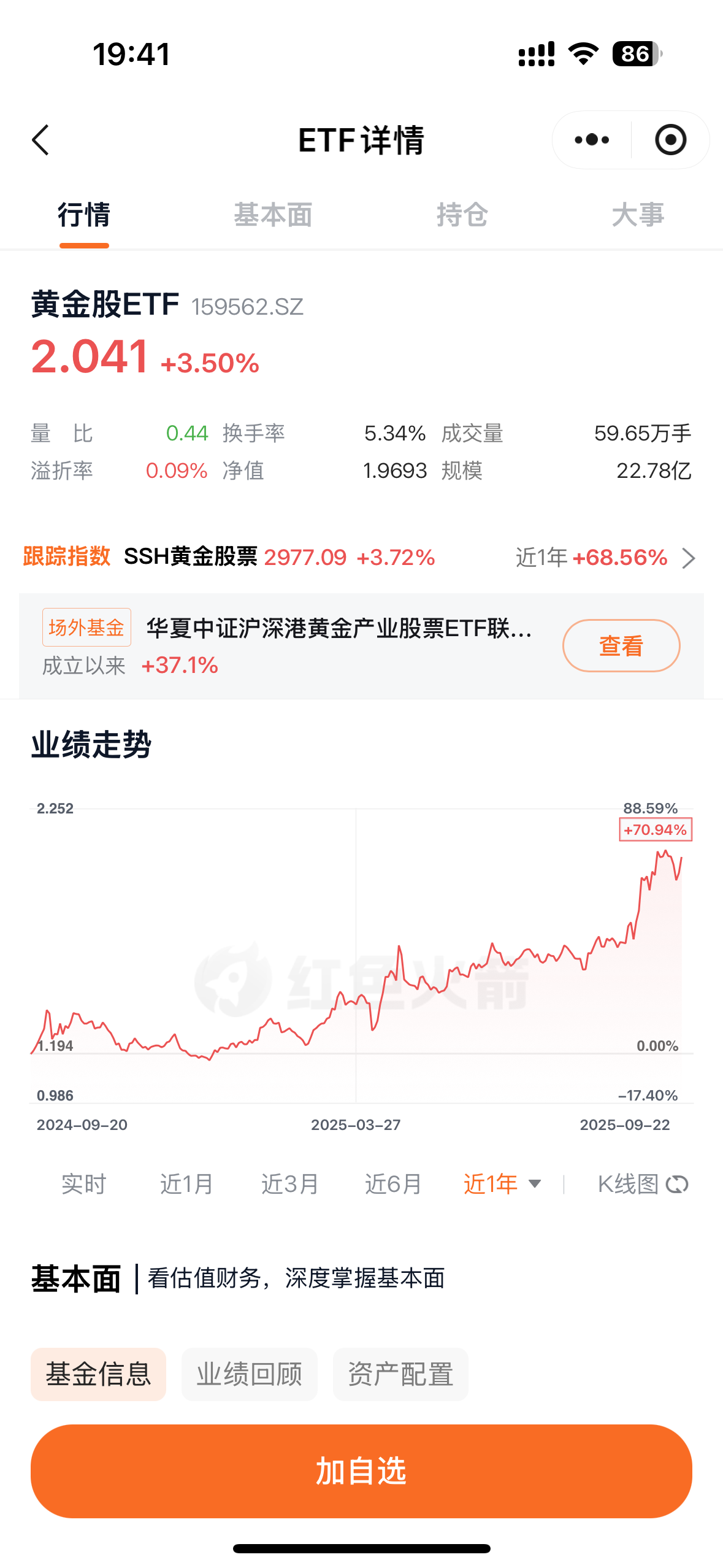Add this ETF with 加自选
Screen dimensions: 723x1568
pyautogui.click(x=361, y=1471)
